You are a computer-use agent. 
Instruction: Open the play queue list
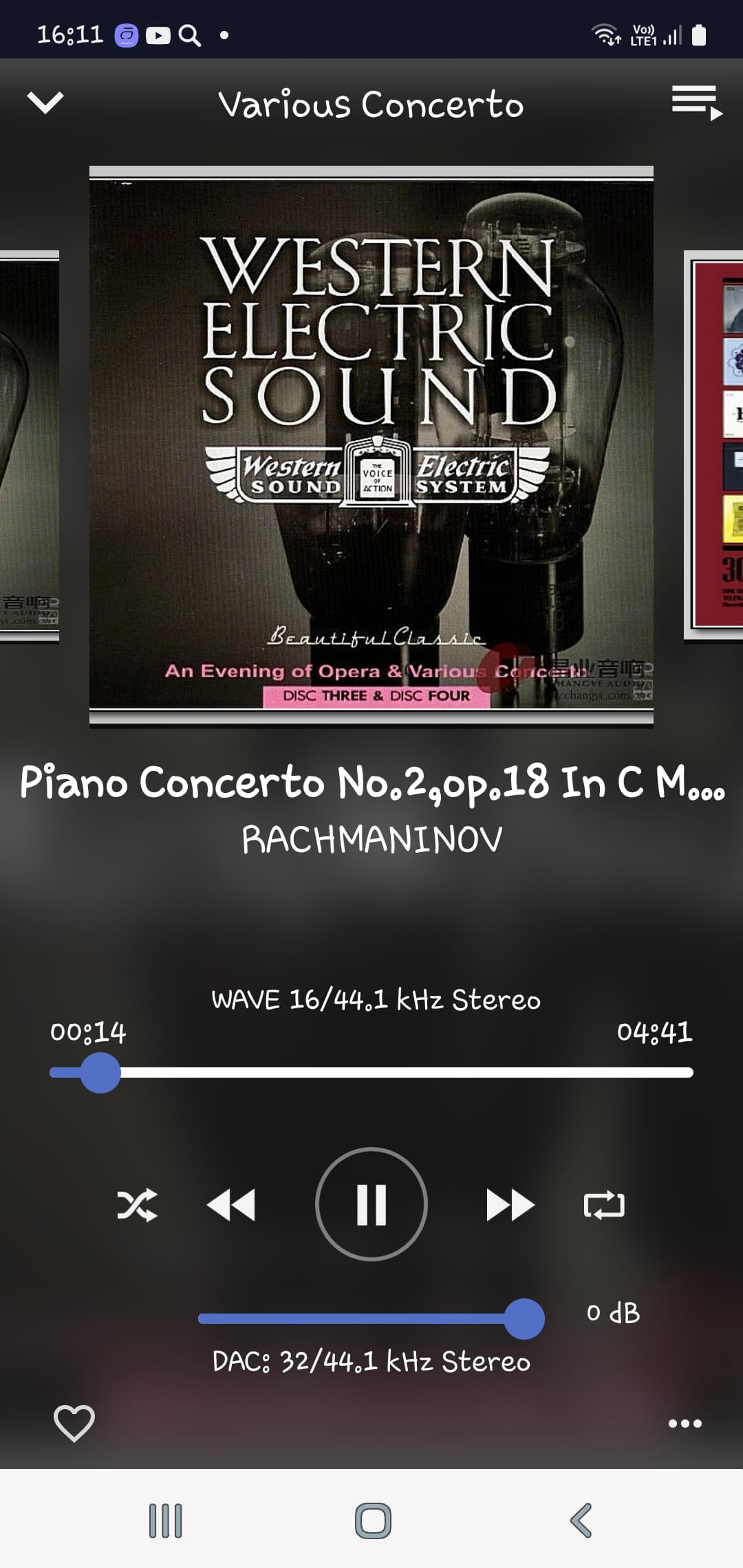(x=697, y=103)
